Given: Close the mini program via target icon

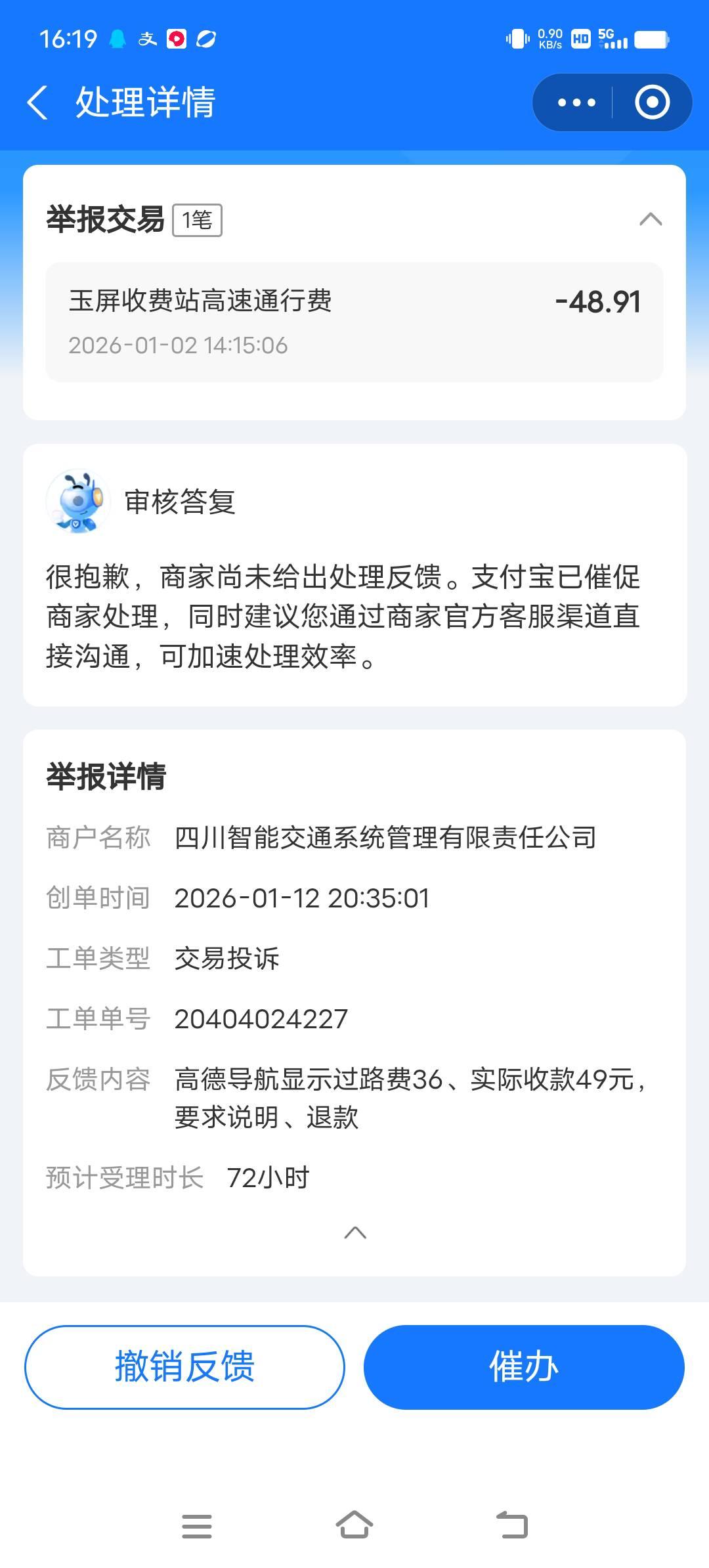Looking at the screenshot, I should [x=652, y=103].
